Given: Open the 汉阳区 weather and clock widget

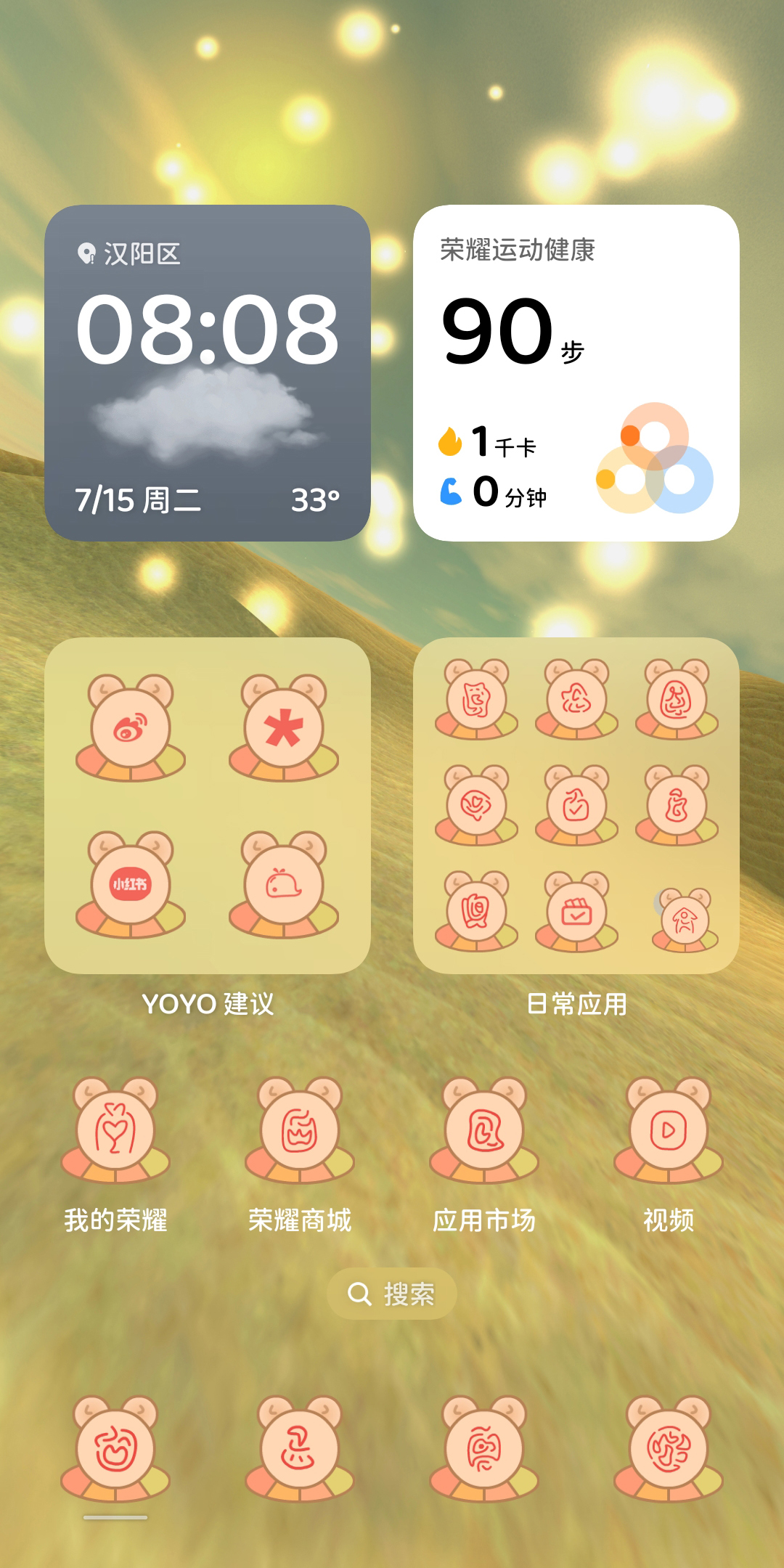Looking at the screenshot, I should tap(208, 372).
